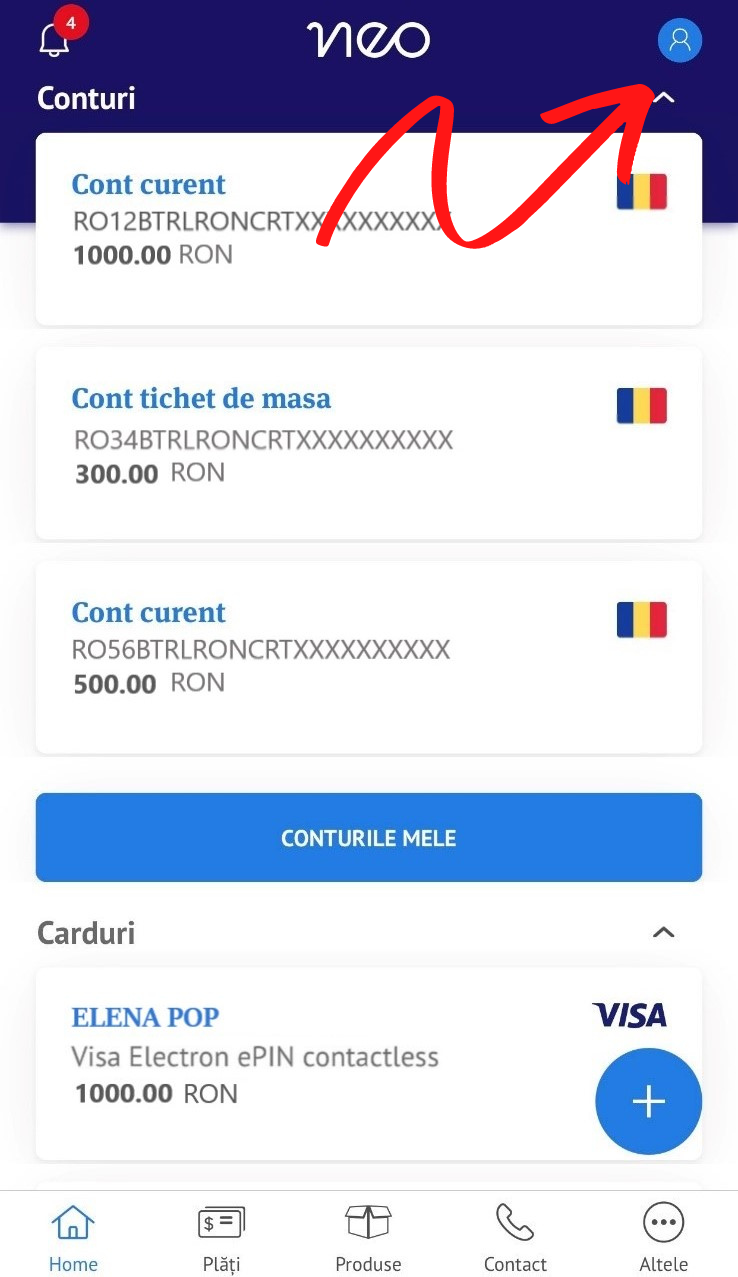
Task: Open the Cont tichet de masa account
Action: 369,443
